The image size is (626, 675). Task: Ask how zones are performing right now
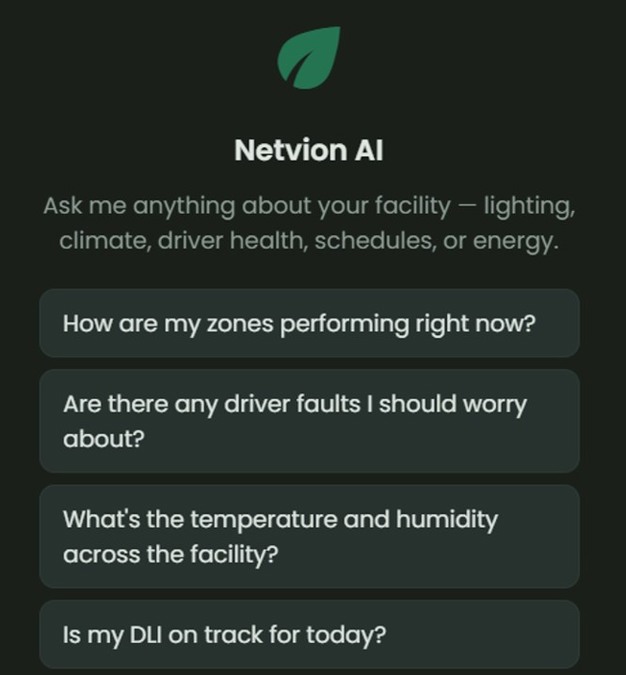tap(309, 324)
